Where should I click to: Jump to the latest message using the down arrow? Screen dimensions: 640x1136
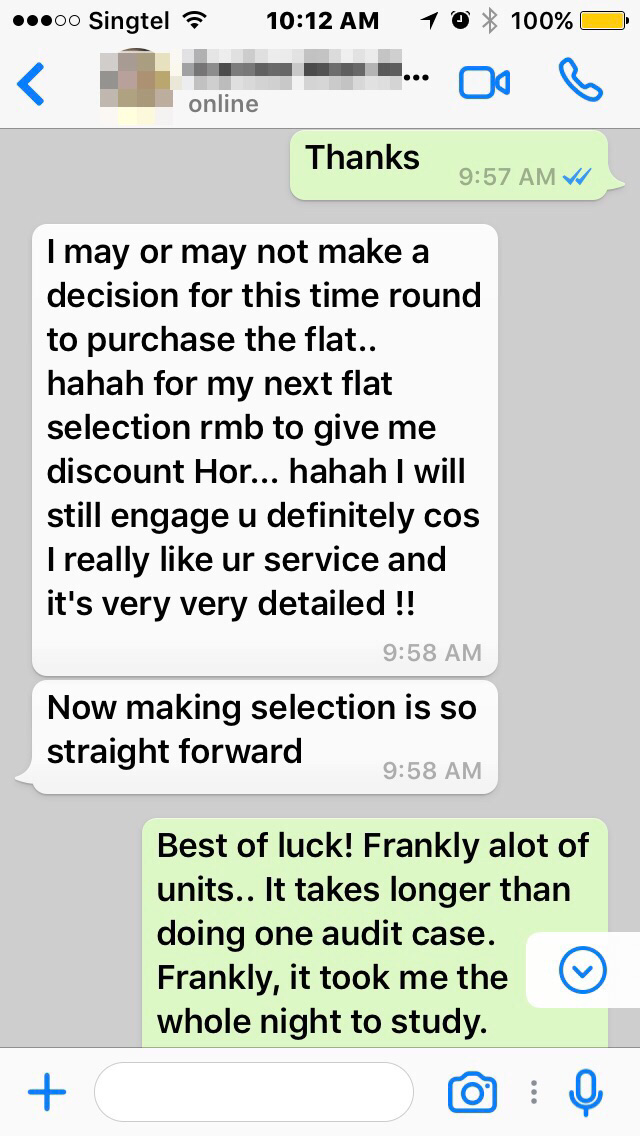(582, 969)
